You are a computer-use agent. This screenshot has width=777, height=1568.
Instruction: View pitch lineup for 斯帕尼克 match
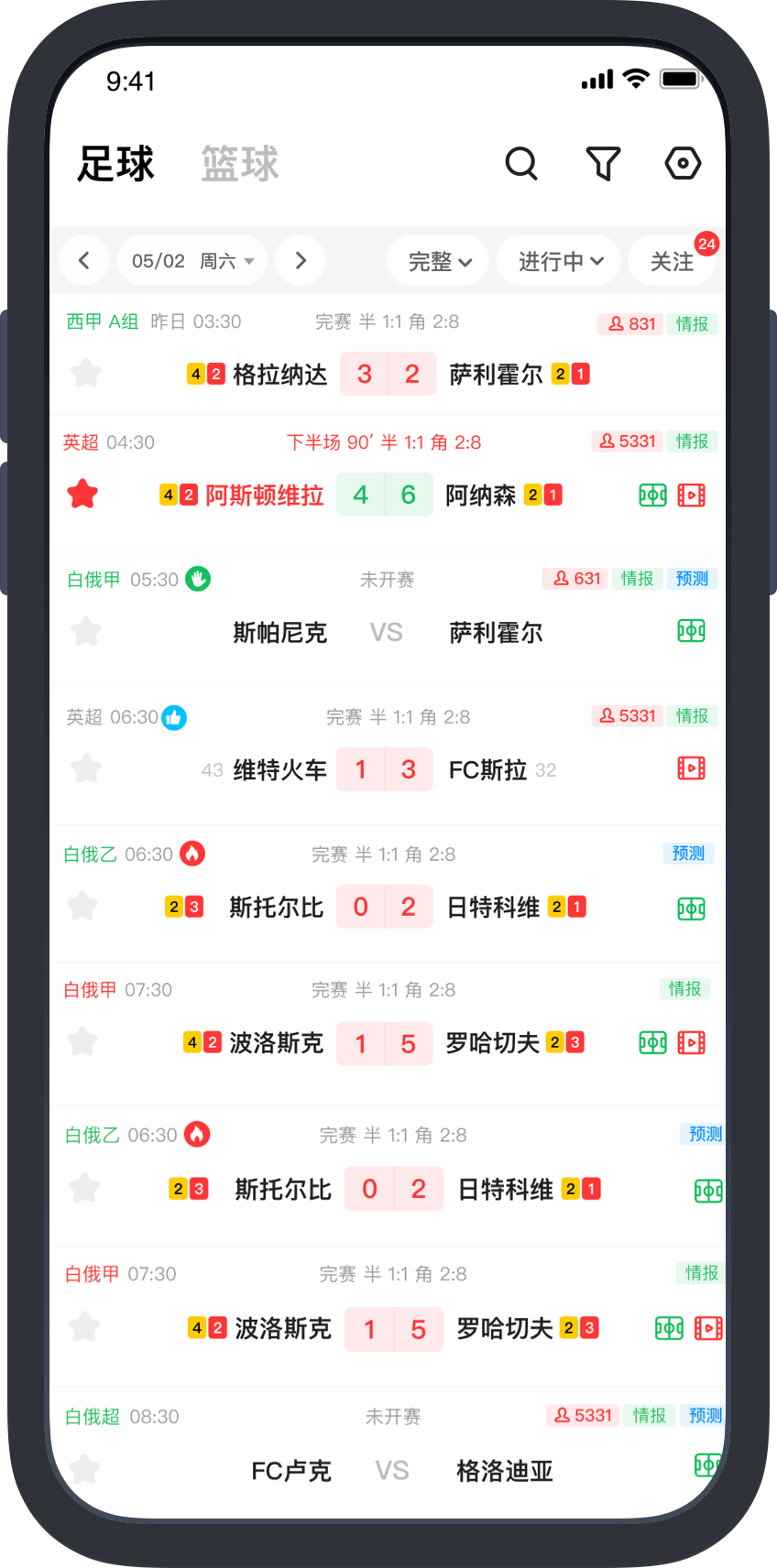tap(691, 631)
